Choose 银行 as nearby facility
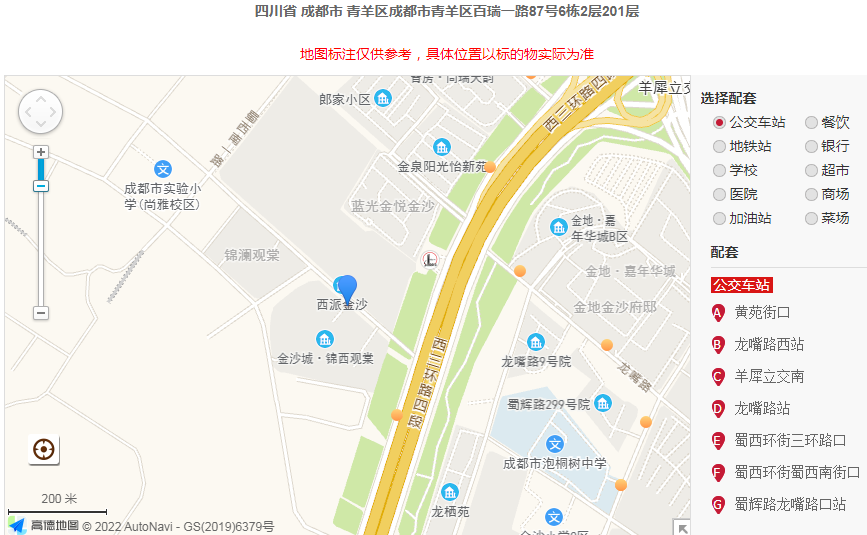Viewport: 867px width, 535px height. [811, 146]
